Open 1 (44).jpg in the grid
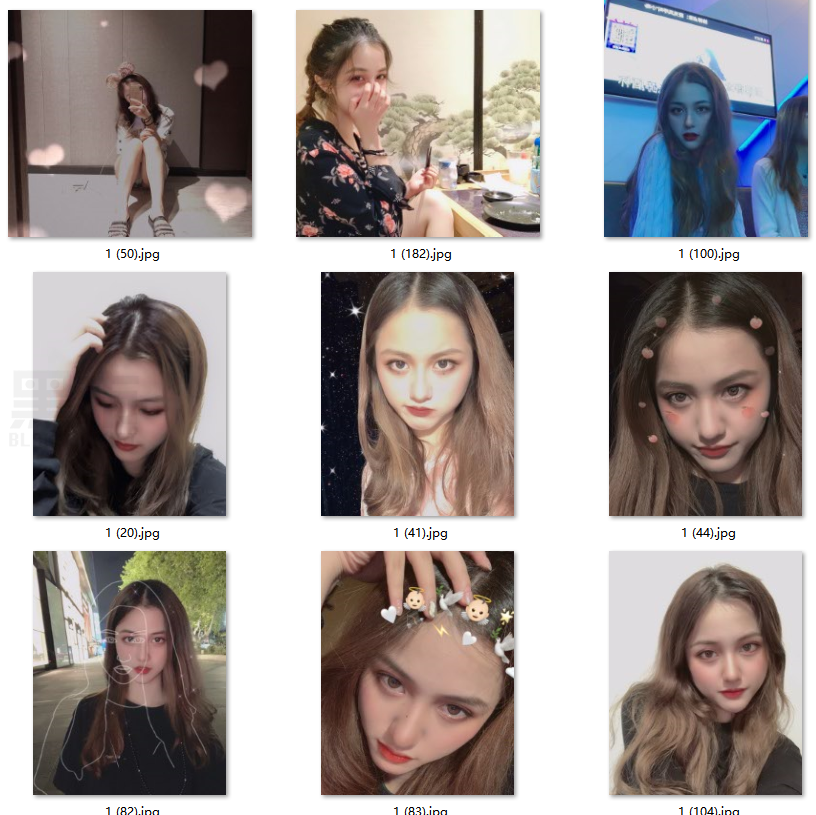The height and width of the screenshot is (815, 816). click(705, 394)
